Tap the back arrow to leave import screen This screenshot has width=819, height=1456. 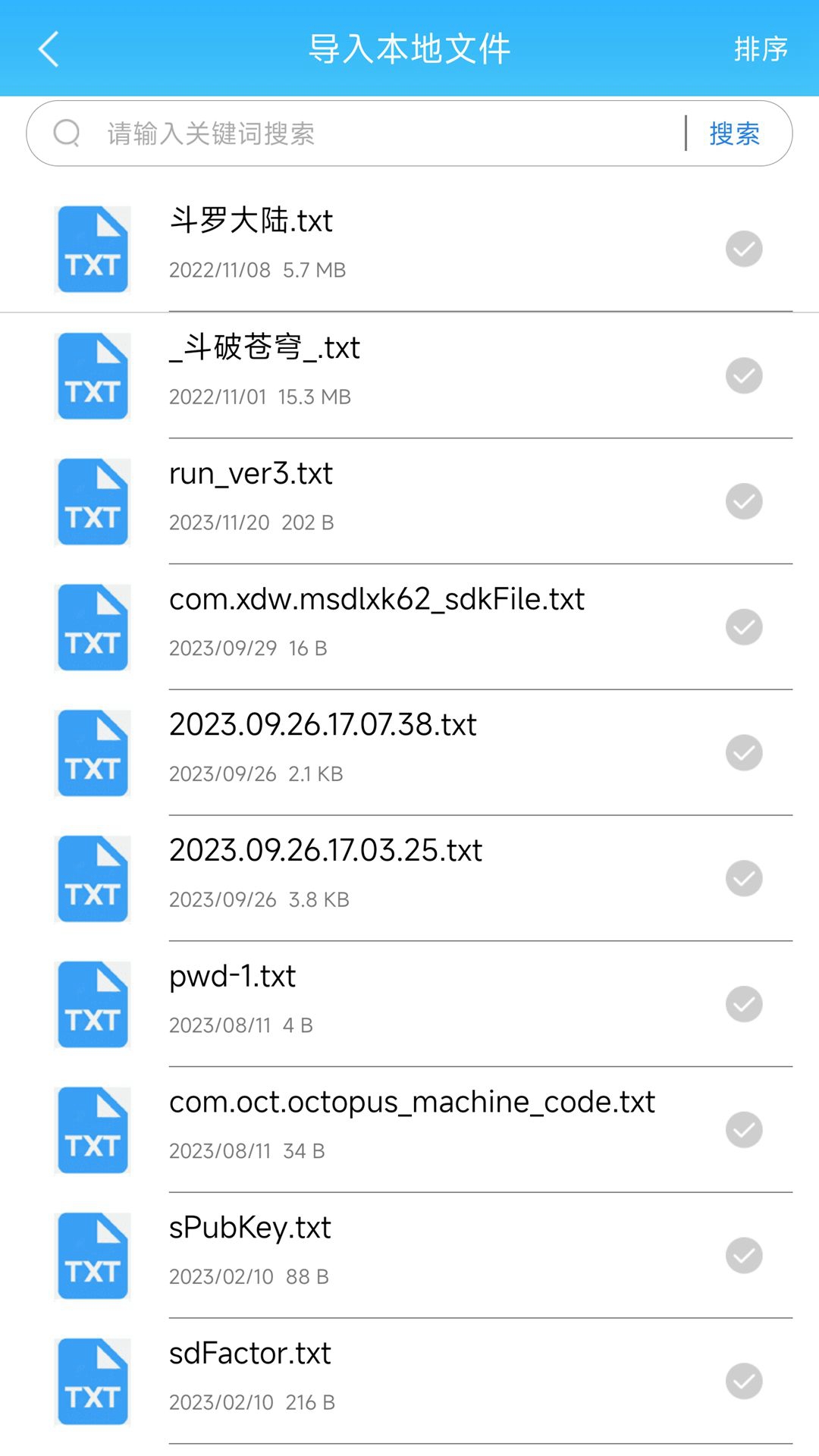click(48, 49)
